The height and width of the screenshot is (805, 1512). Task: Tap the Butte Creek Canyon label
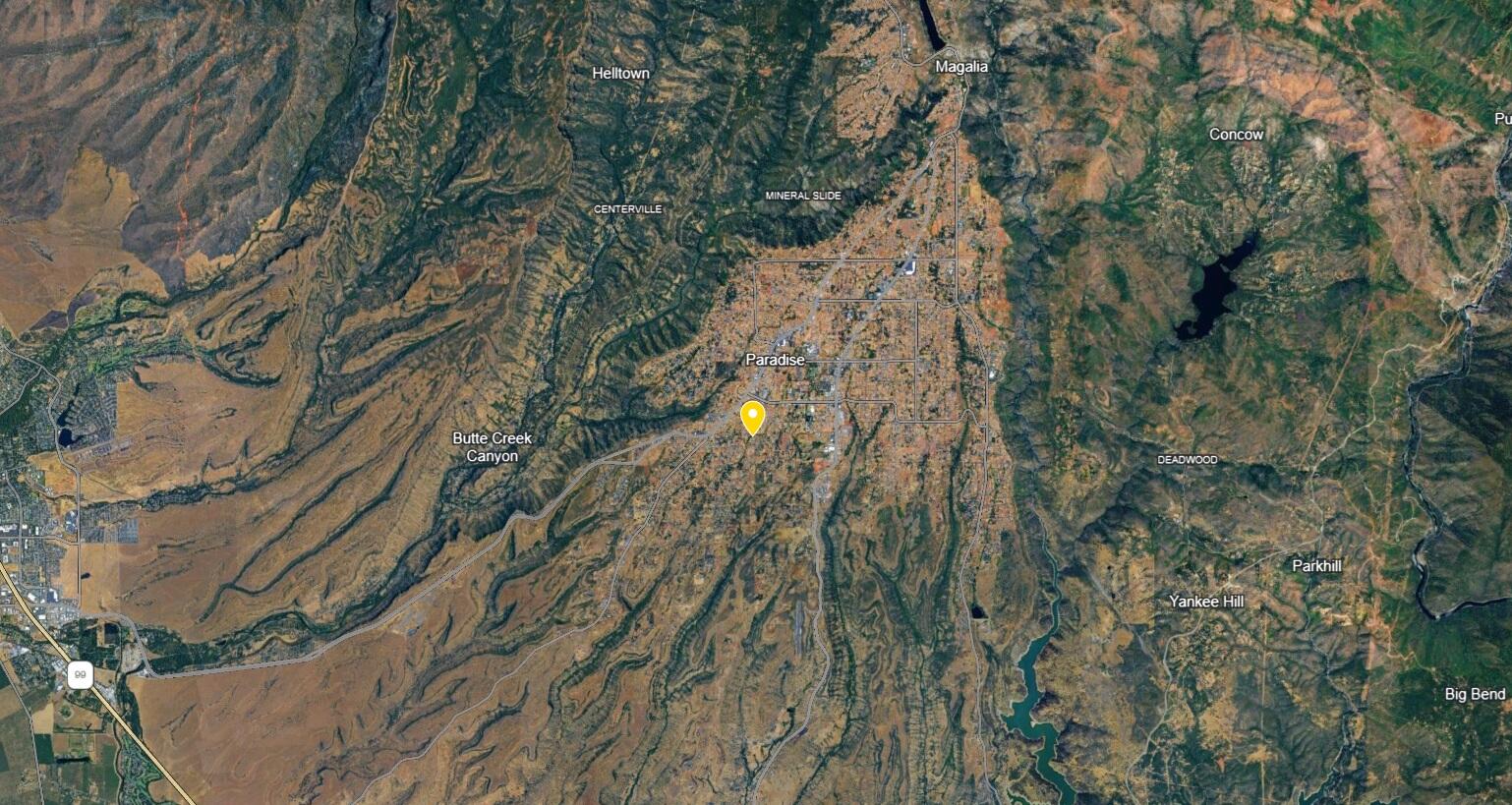(x=492, y=447)
